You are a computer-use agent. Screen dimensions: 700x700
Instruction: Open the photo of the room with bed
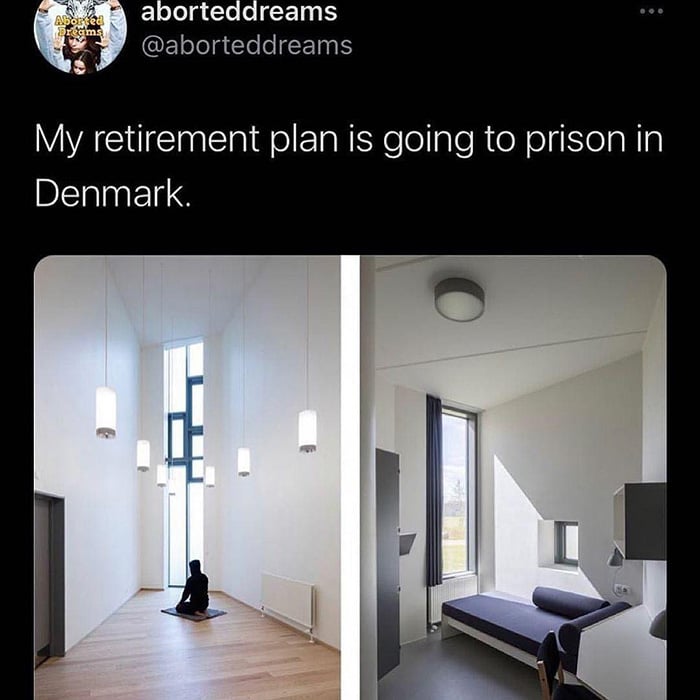click(513, 477)
